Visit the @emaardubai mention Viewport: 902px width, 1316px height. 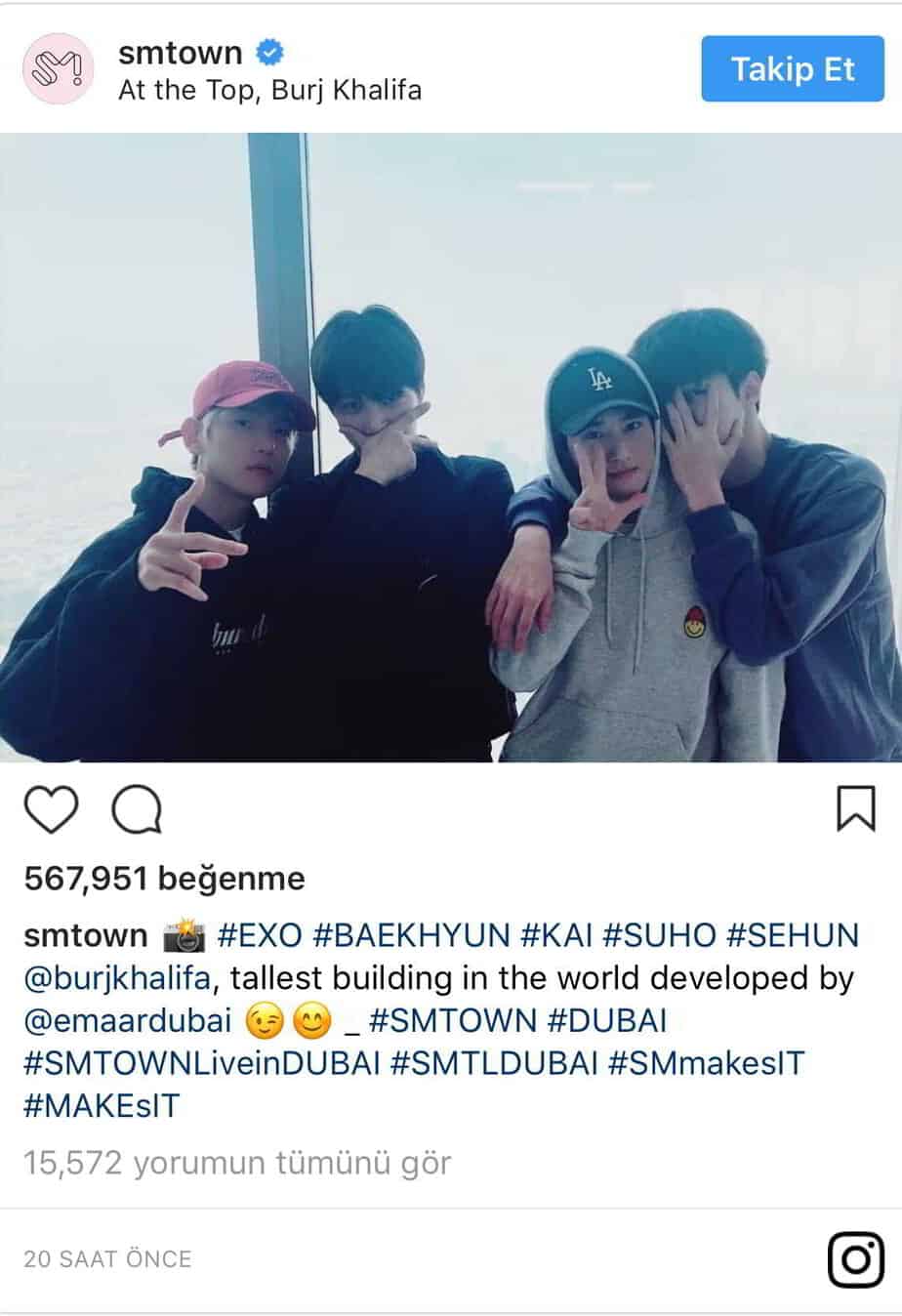pyautogui.click(x=128, y=1021)
